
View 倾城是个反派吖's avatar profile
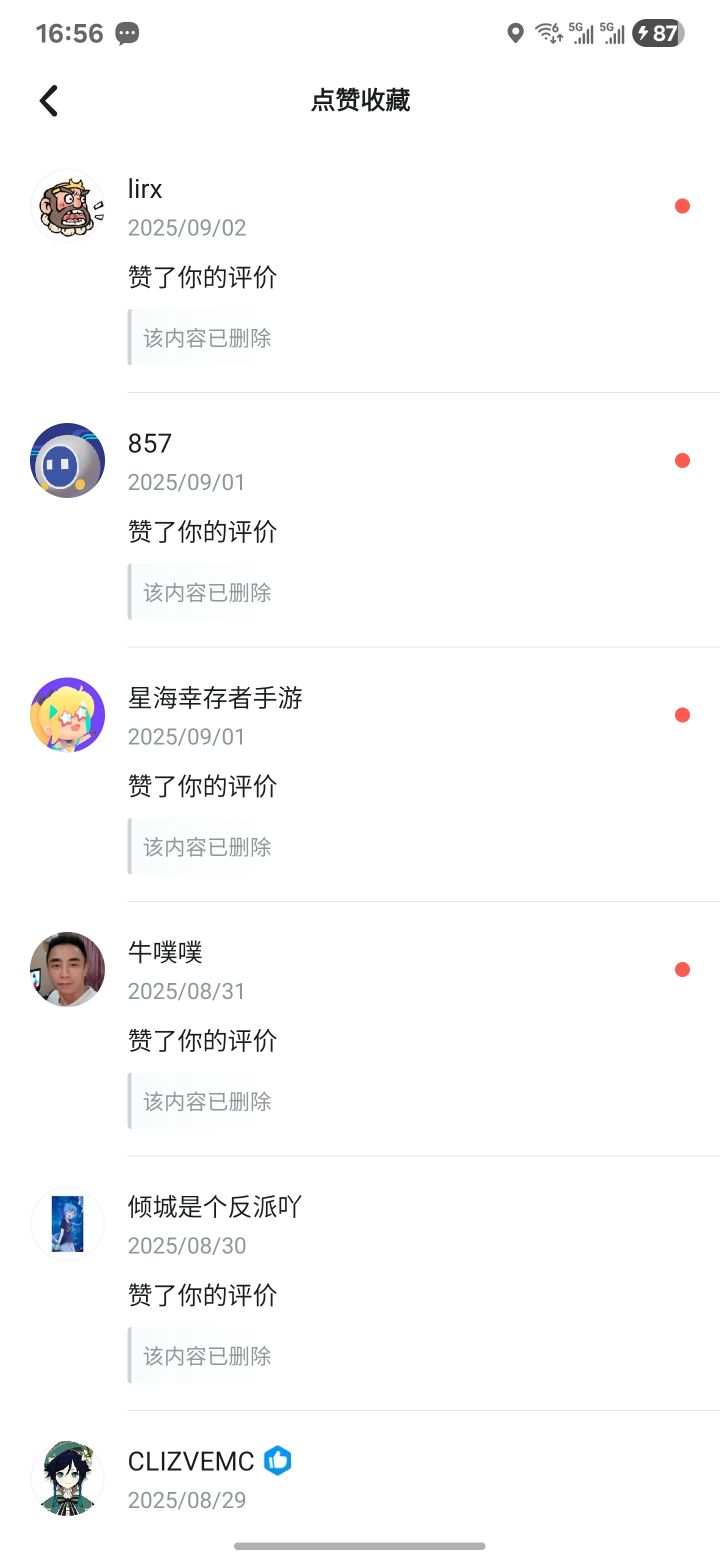68,1224
